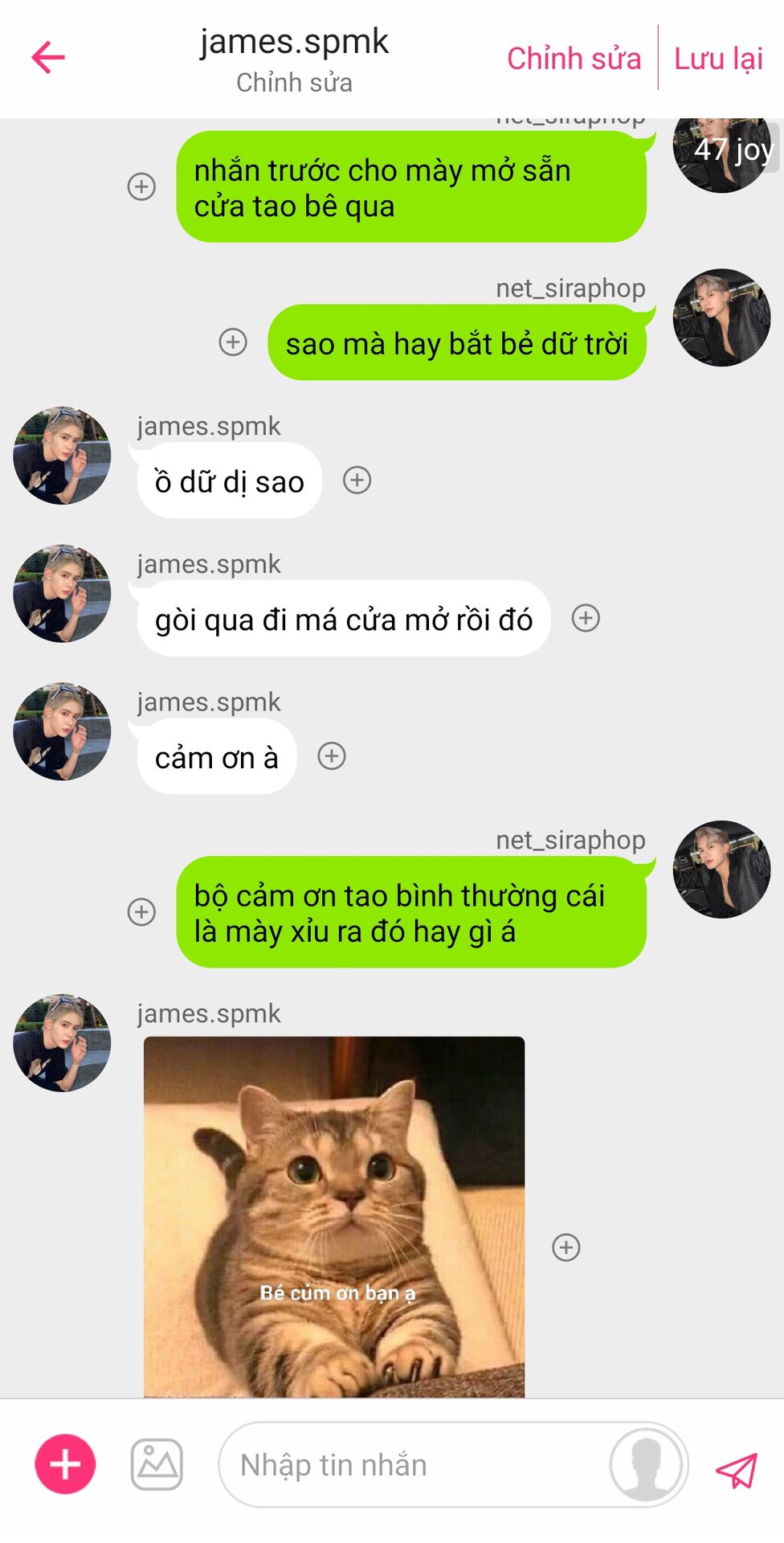Send the message with paper plane icon
The image size is (784, 1543).
737,1470
